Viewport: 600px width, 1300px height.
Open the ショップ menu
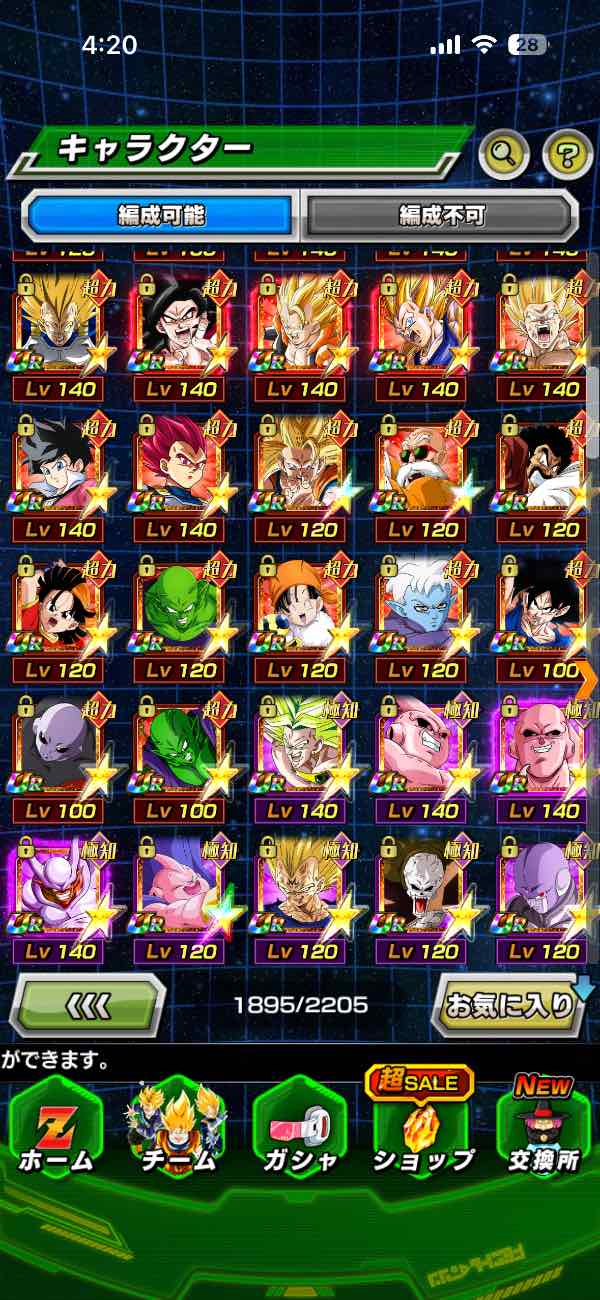point(420,1125)
